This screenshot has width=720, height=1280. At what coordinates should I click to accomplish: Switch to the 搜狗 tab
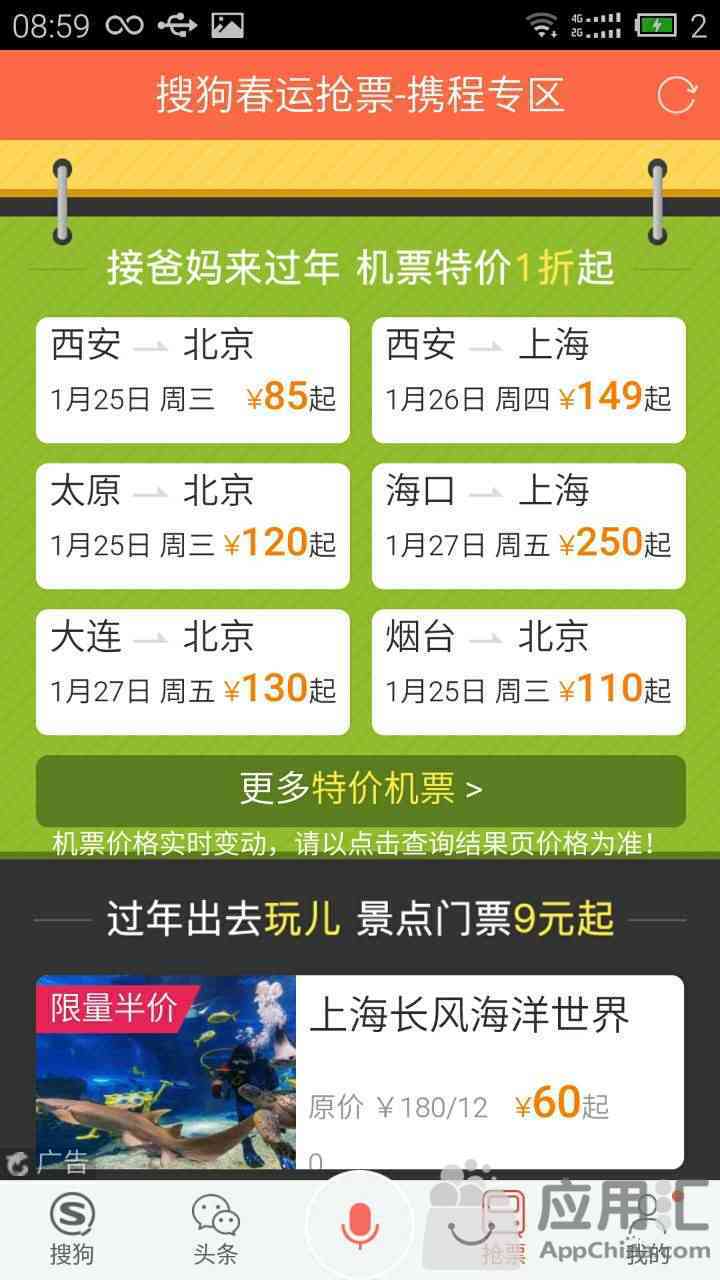point(72,1230)
